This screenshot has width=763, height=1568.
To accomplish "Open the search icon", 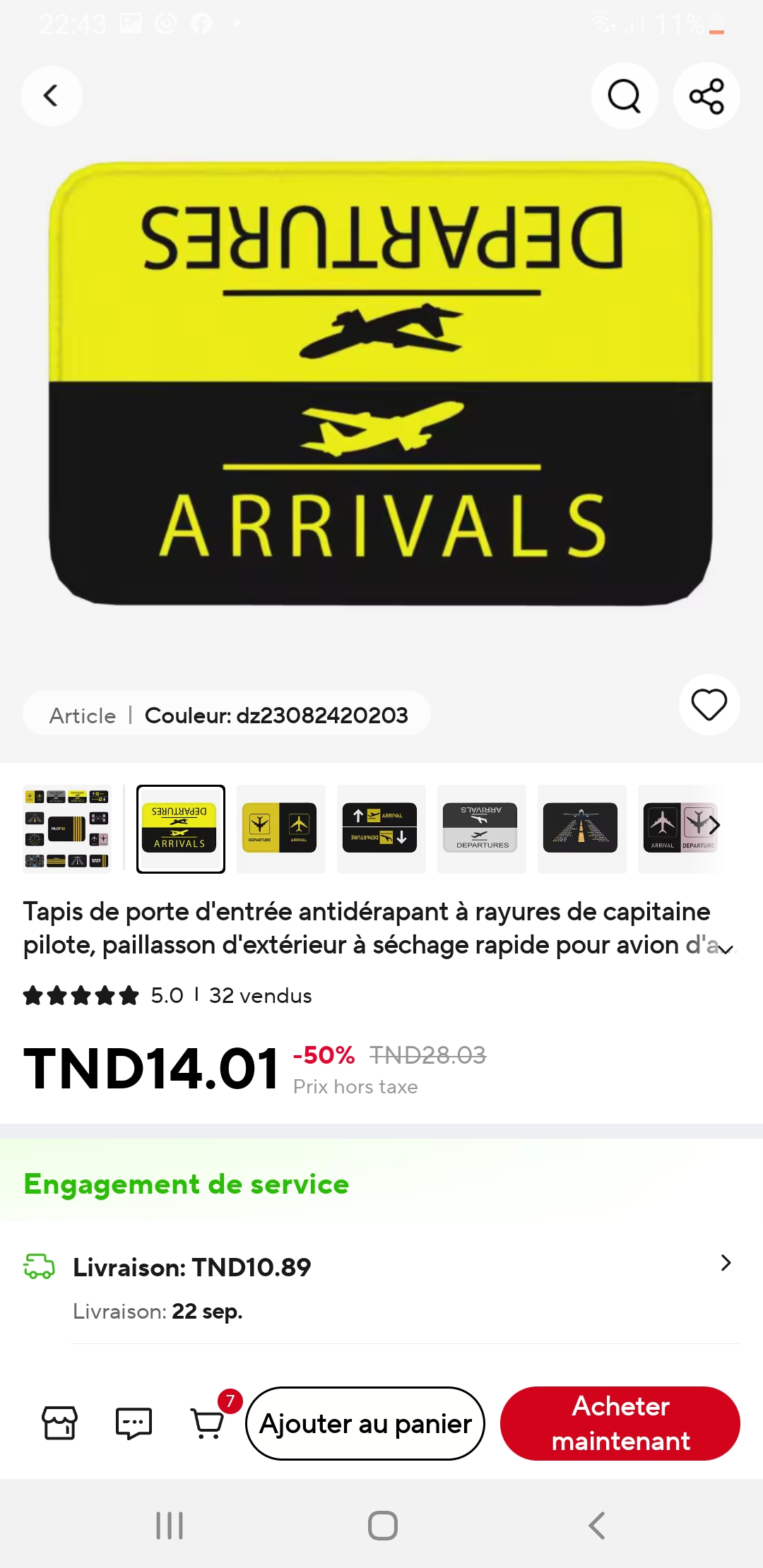I will (625, 96).
